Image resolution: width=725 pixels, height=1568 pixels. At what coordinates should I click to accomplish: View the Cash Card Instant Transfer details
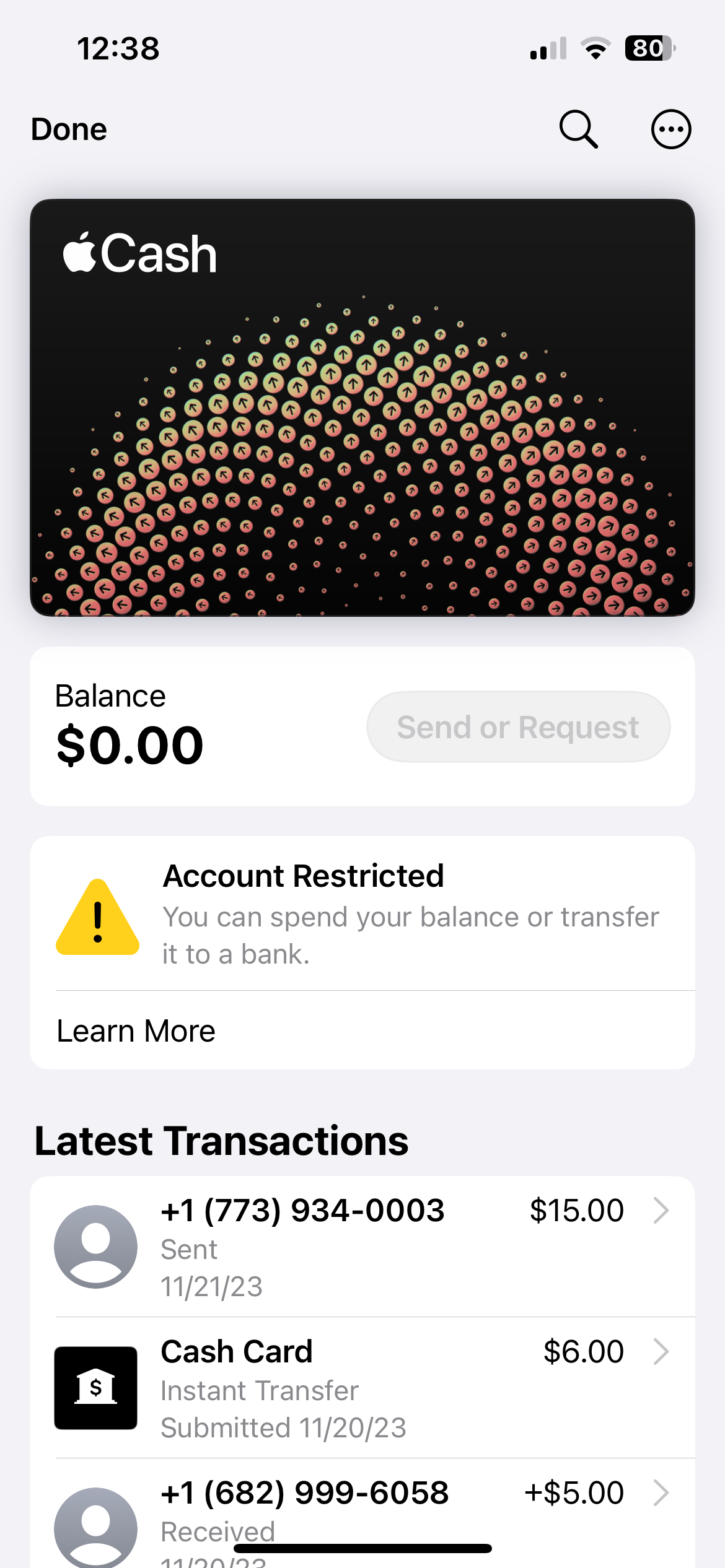[362, 1388]
